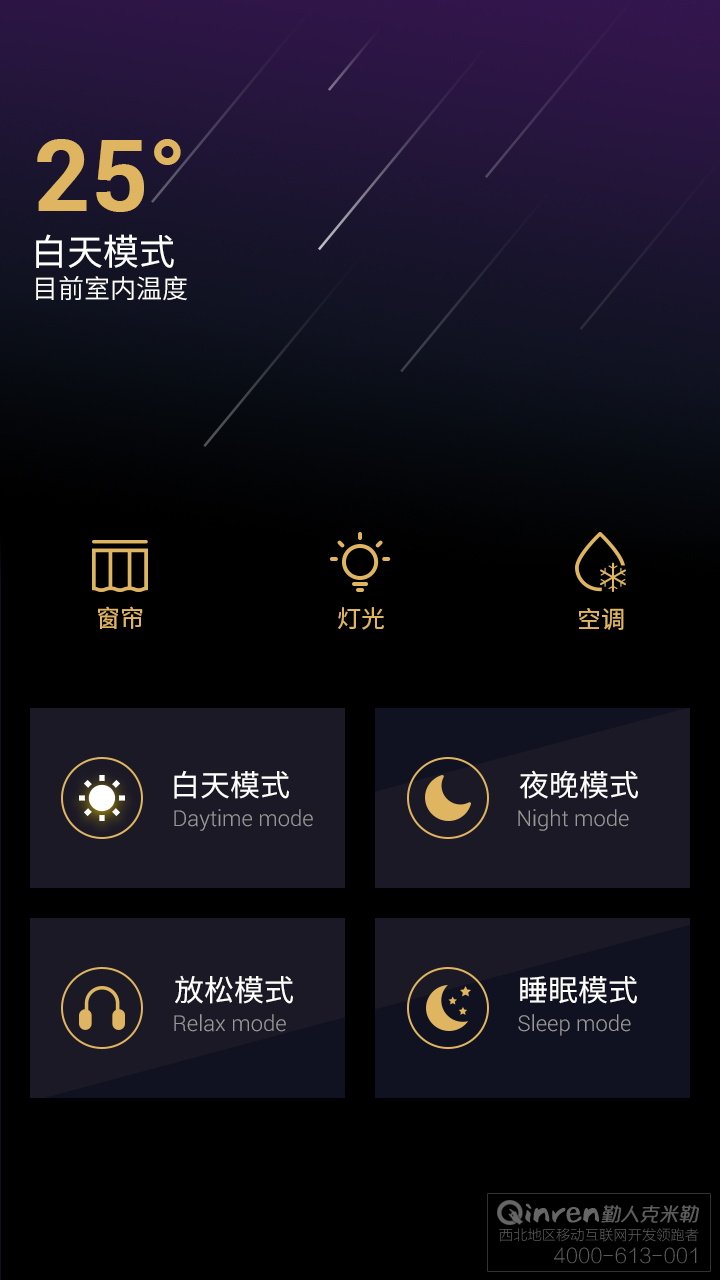The image size is (720, 1280).
Task: Open the 窗帘 curtain controls
Action: pos(120,584)
